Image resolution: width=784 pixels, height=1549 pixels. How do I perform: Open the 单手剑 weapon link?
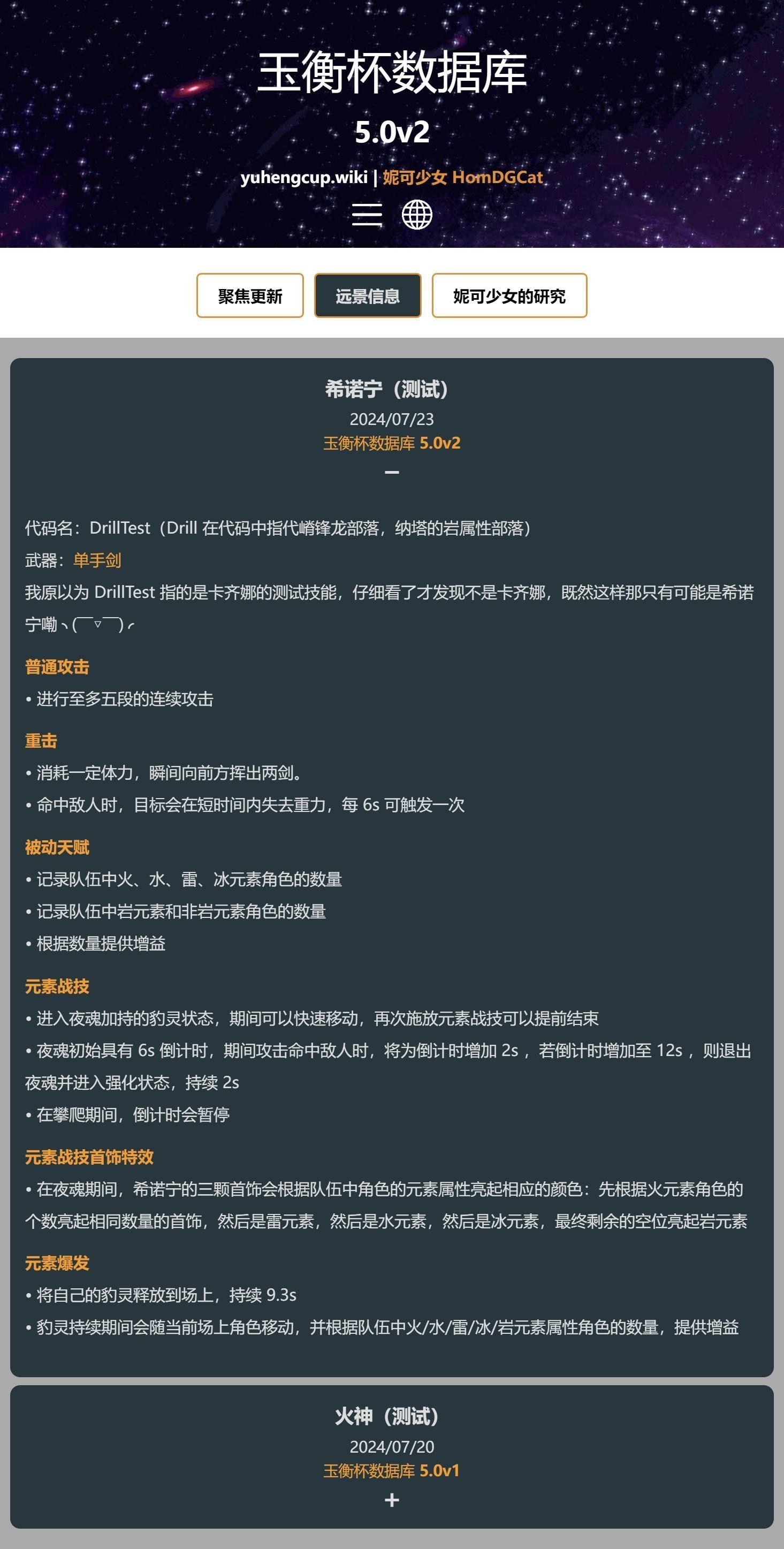point(97,560)
